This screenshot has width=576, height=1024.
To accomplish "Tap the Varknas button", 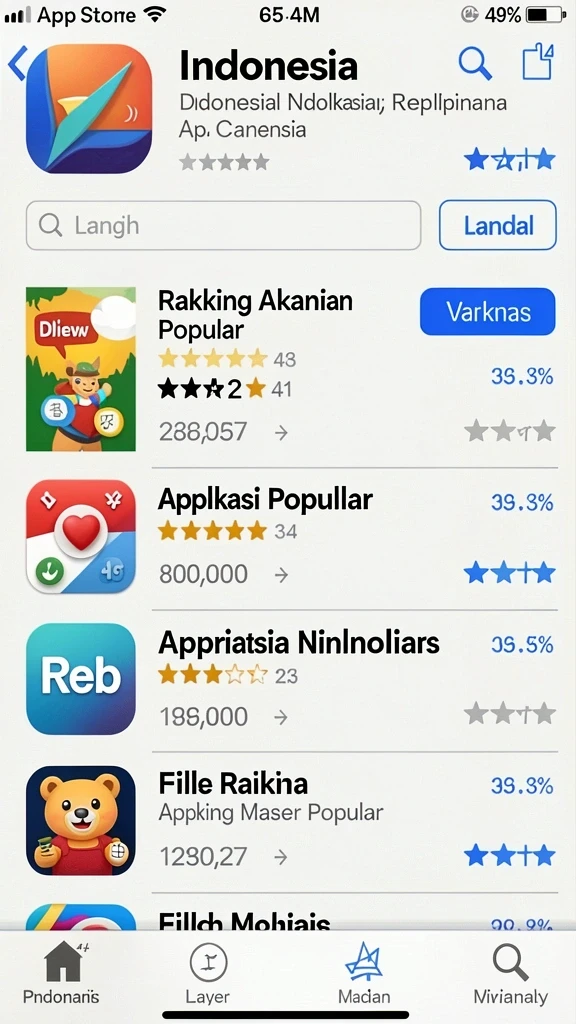I will (x=488, y=312).
